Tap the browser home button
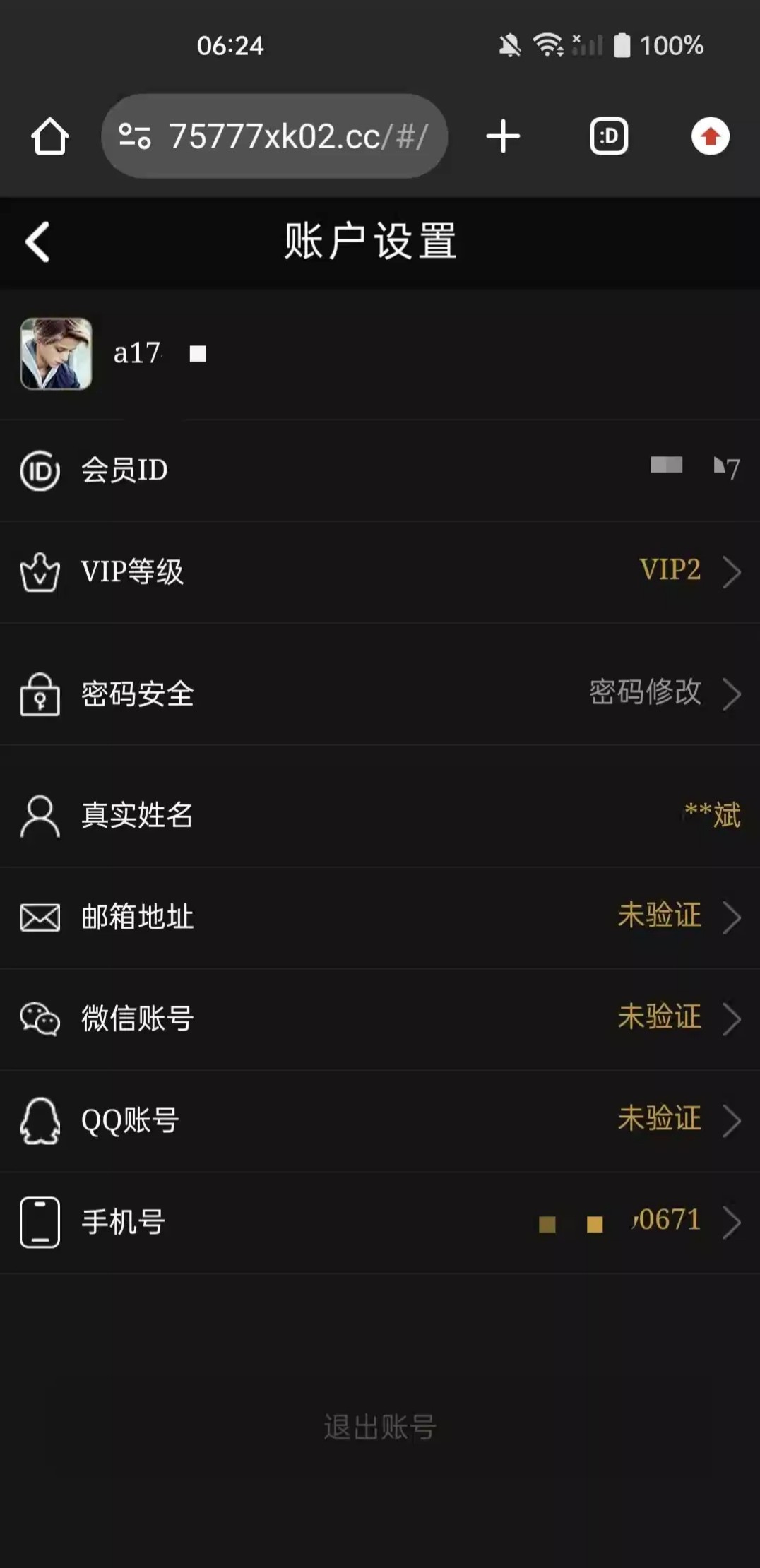Viewport: 760px width, 1568px height. point(49,136)
